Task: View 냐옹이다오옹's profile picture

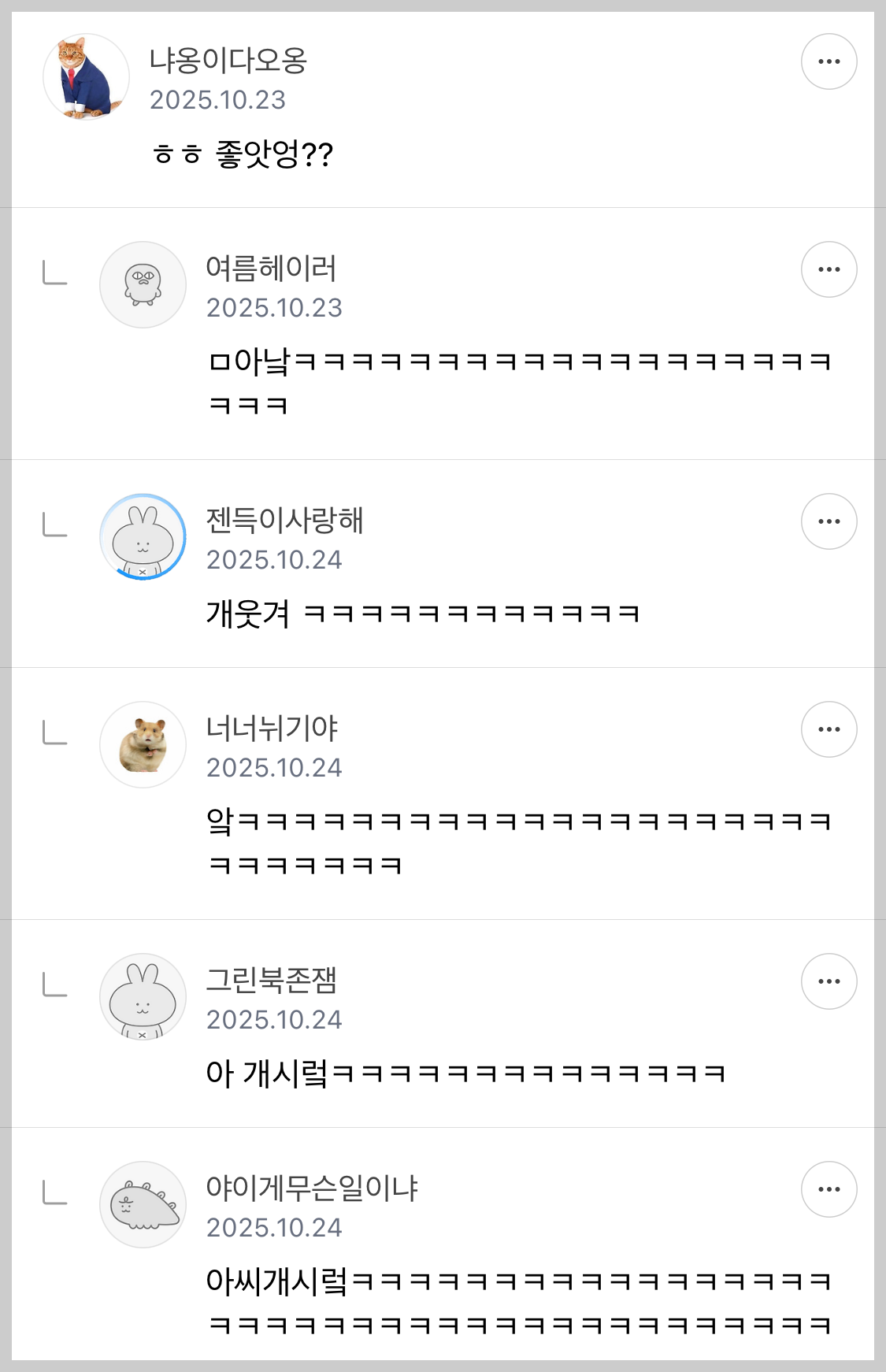Action: (86, 77)
